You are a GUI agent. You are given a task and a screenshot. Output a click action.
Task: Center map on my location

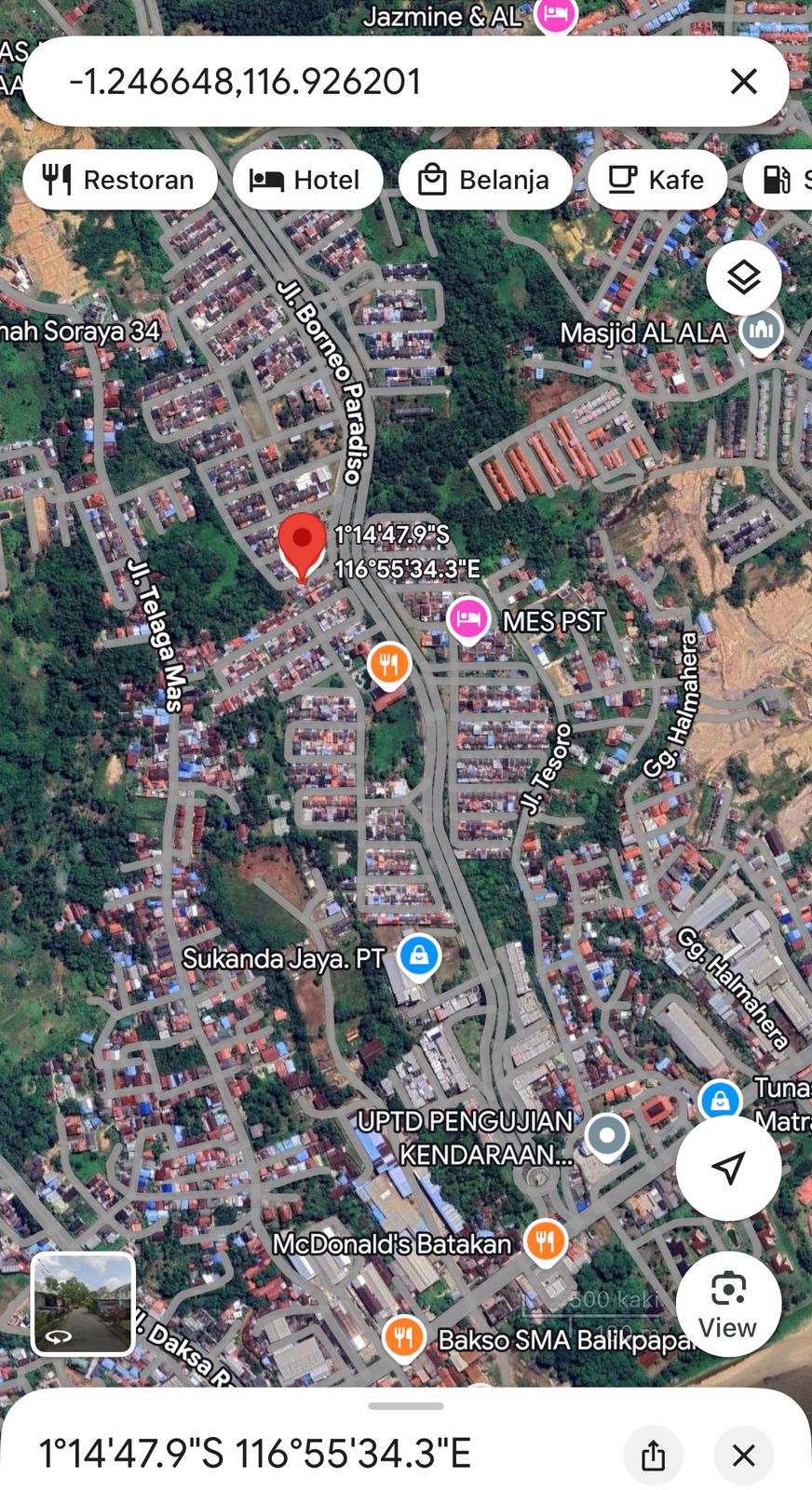[728, 1168]
